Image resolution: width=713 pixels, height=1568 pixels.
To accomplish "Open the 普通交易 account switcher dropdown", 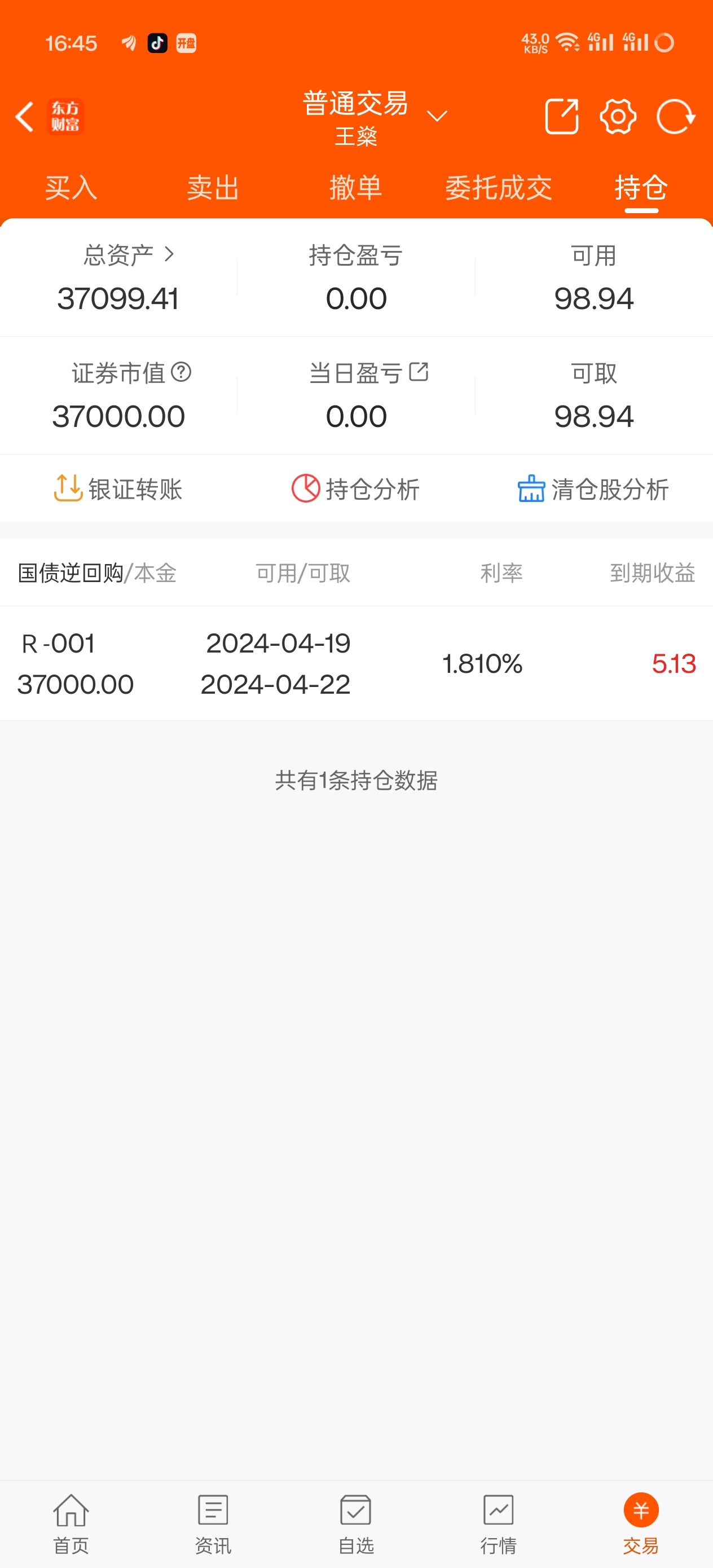I will coord(437,116).
